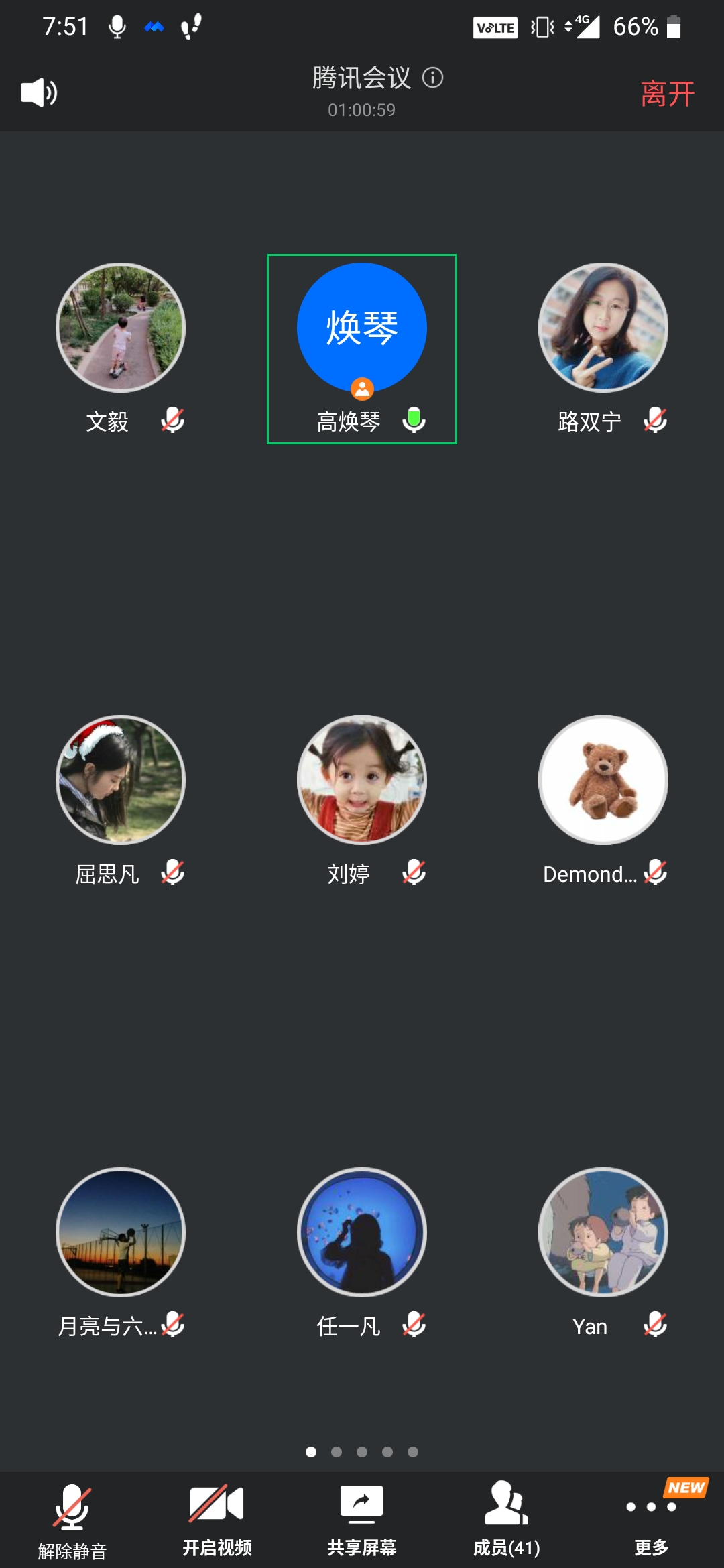This screenshot has height=1568, width=724.
Task: Select participant 屈思凡's avatar
Action: coord(121,780)
